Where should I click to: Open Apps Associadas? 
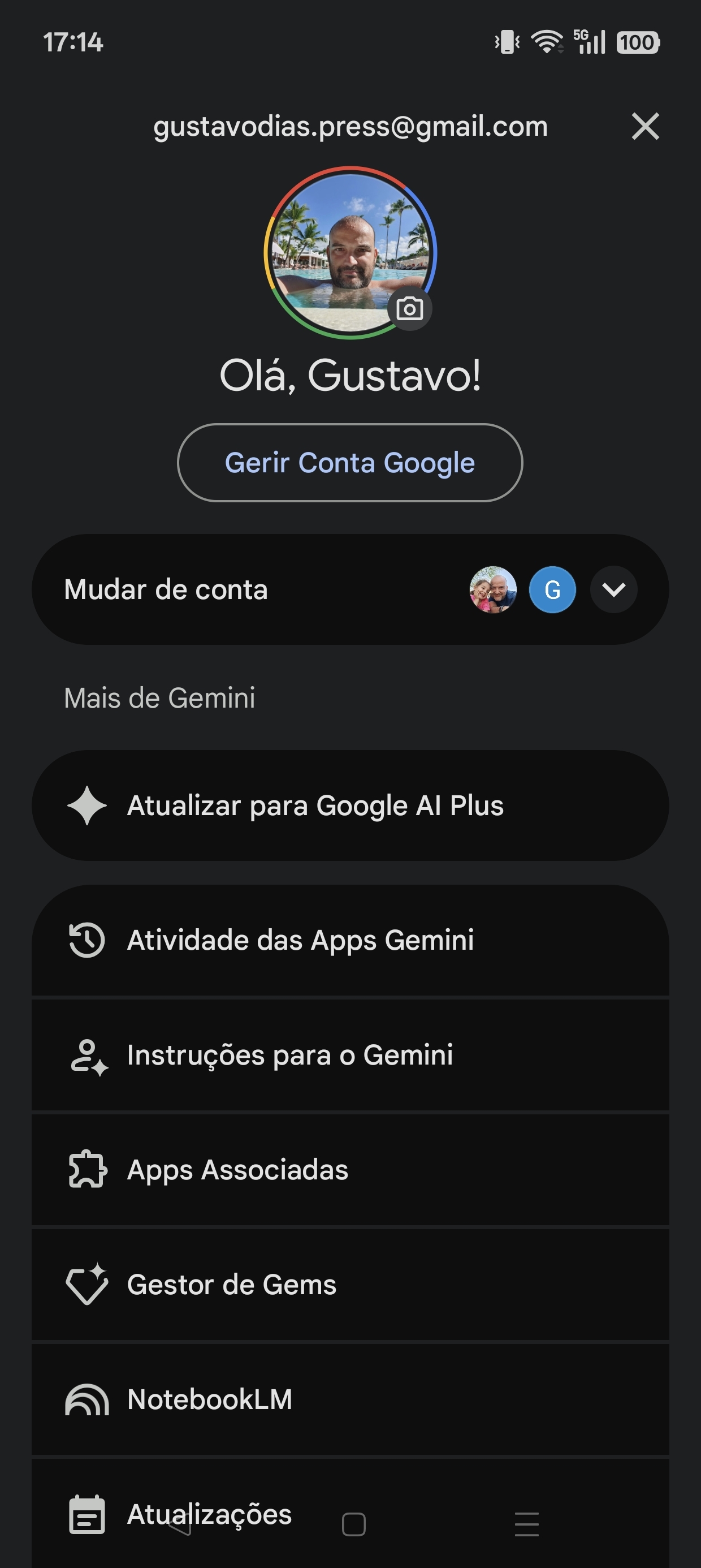tap(350, 1170)
